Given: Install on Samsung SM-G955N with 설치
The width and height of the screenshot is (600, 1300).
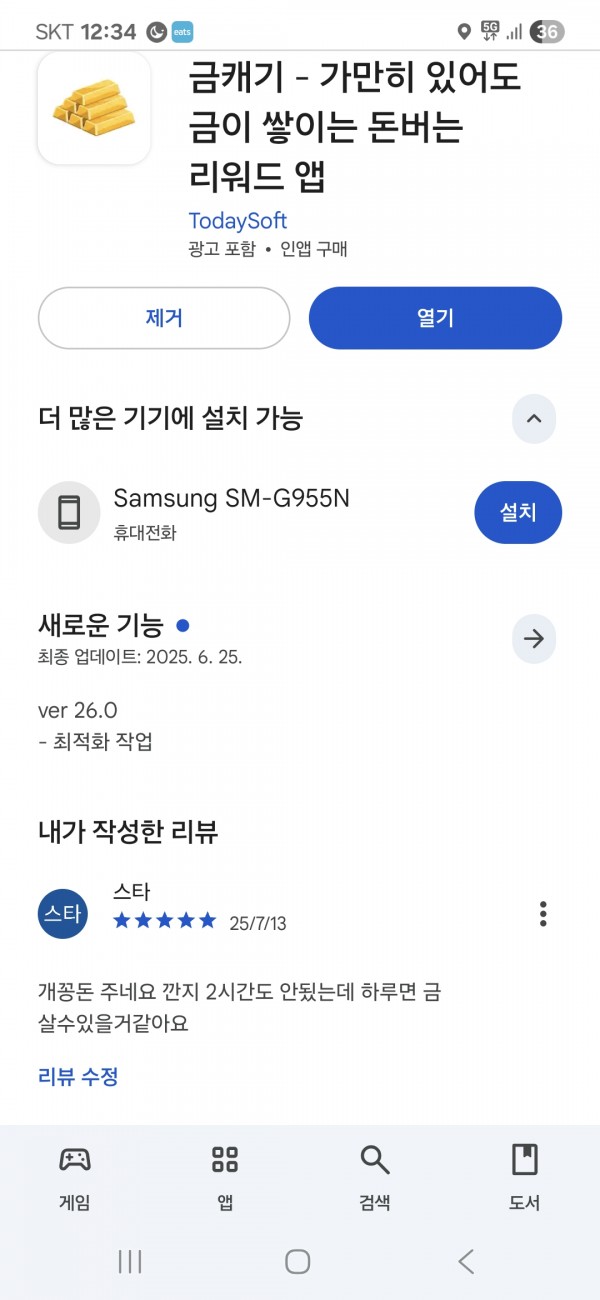Looking at the screenshot, I should (518, 512).
